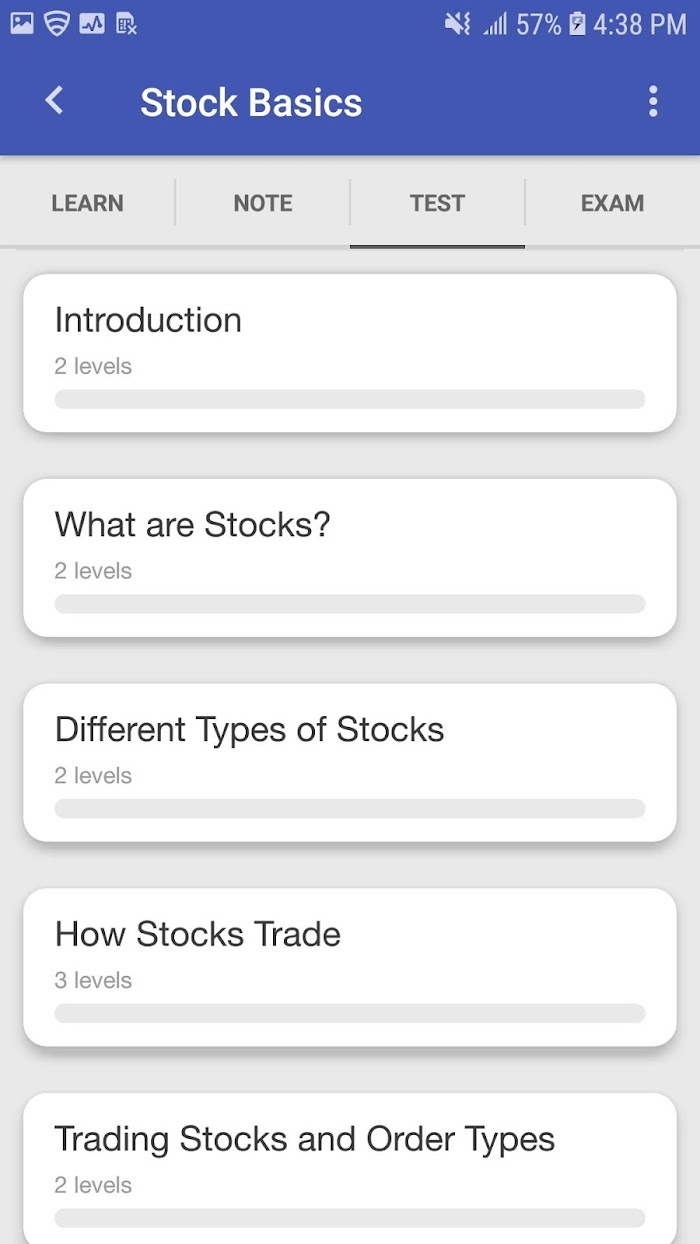Go back using the arrow

tap(54, 101)
